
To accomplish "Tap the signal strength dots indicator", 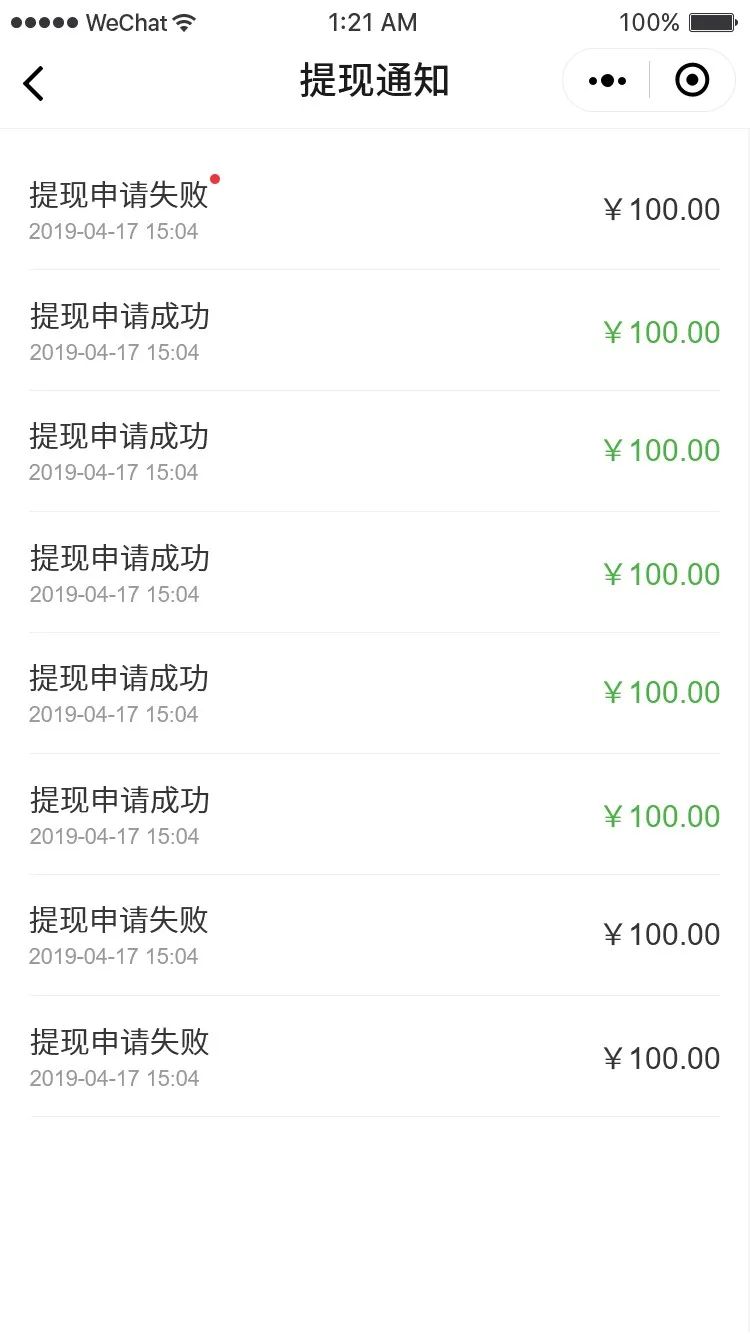I will point(45,21).
